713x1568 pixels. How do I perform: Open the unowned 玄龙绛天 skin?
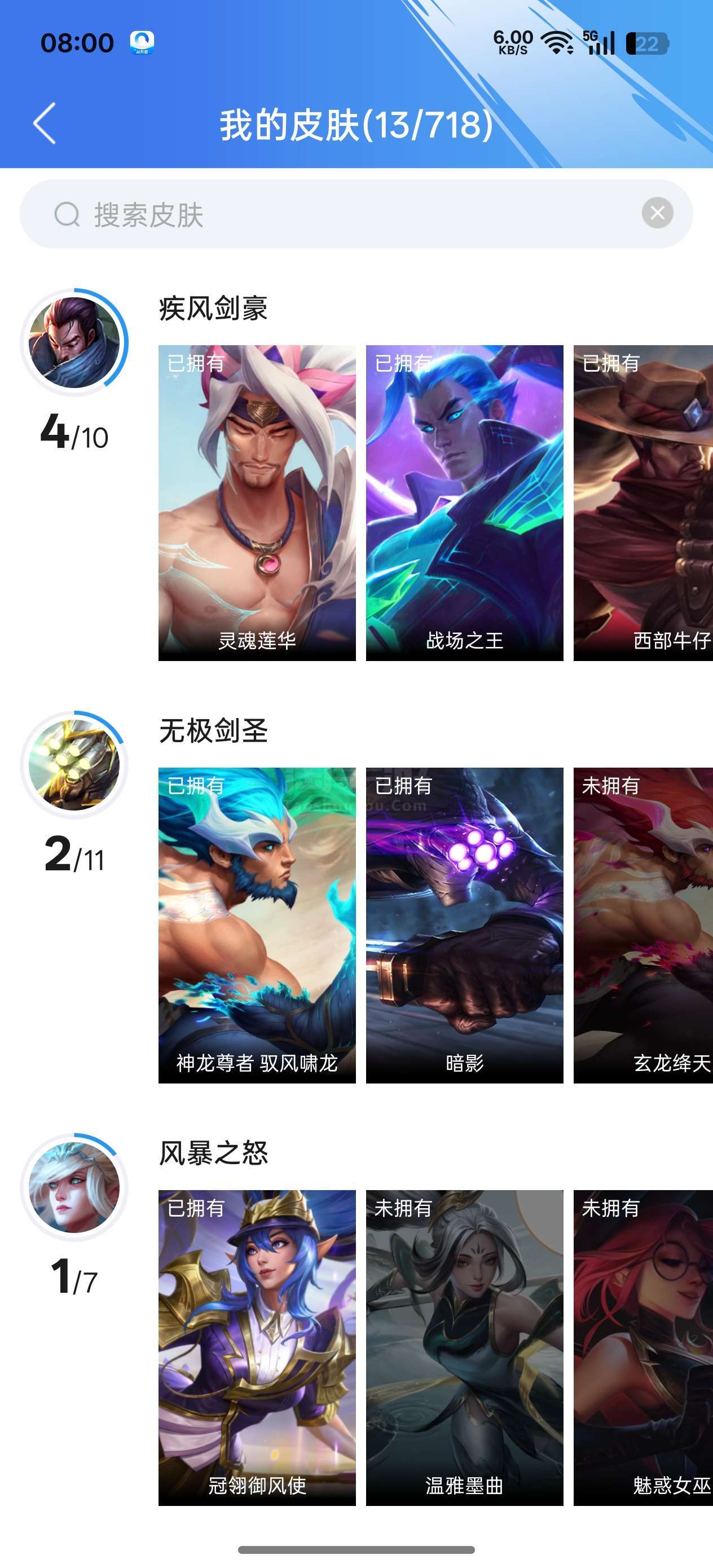click(643, 925)
